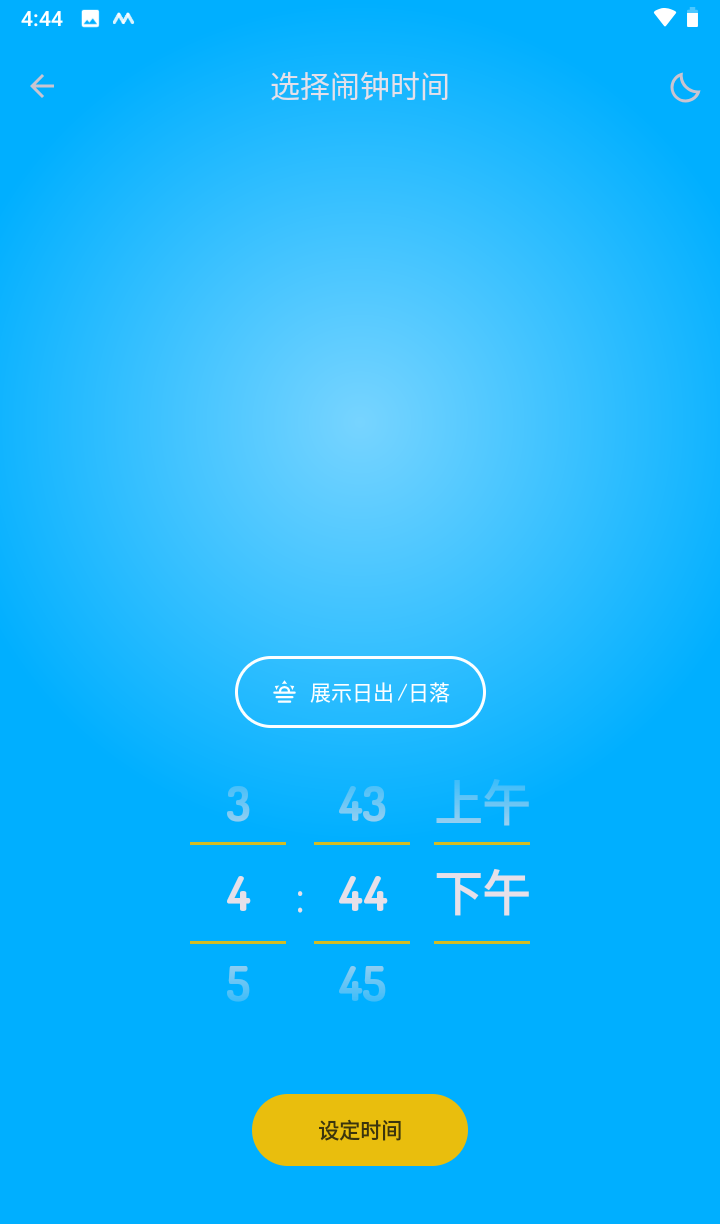Select hour 3 in the picker
Screen dimensions: 720x1224
(x=238, y=804)
